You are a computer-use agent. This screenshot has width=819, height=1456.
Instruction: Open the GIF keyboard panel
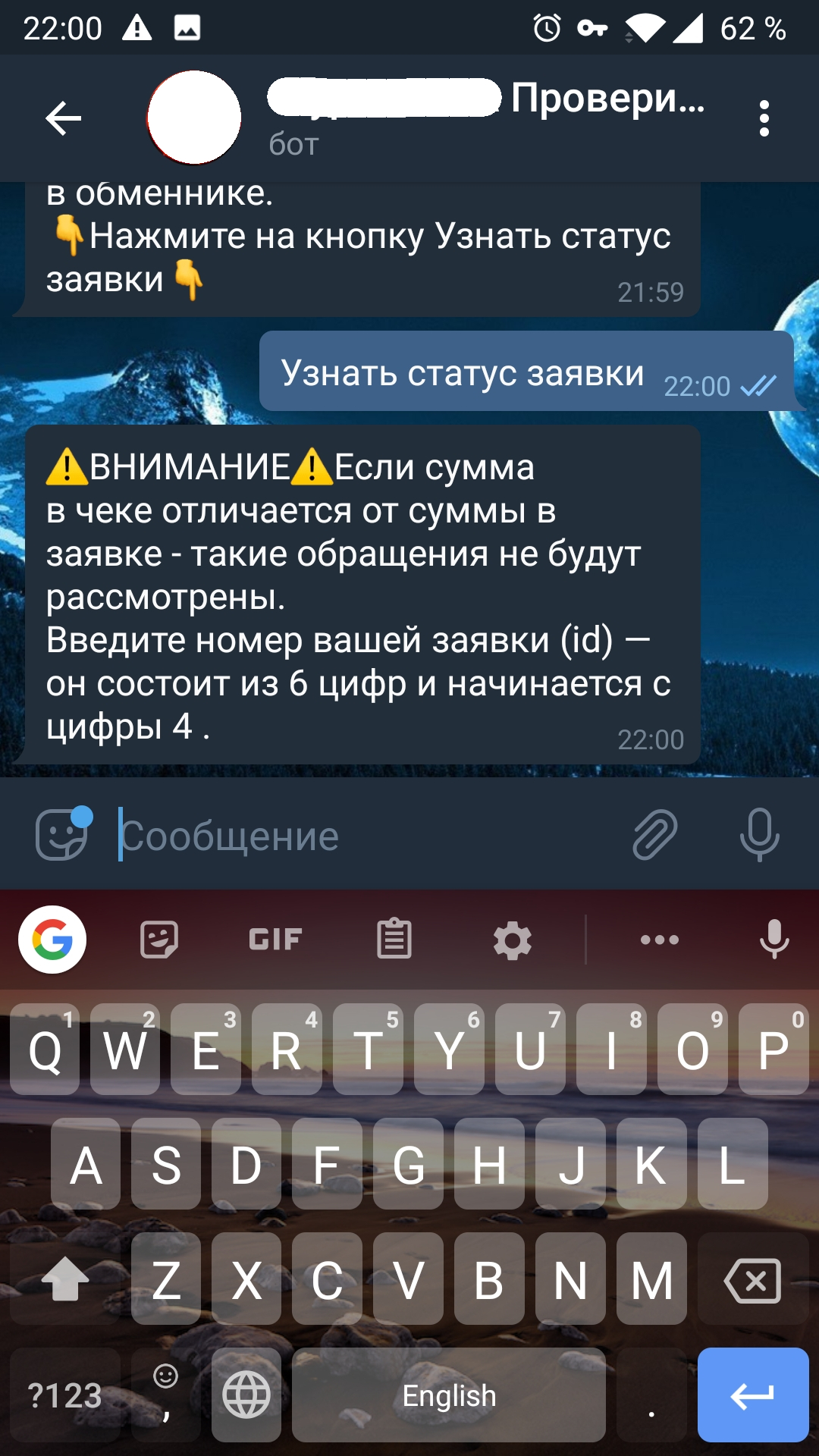coord(276,940)
